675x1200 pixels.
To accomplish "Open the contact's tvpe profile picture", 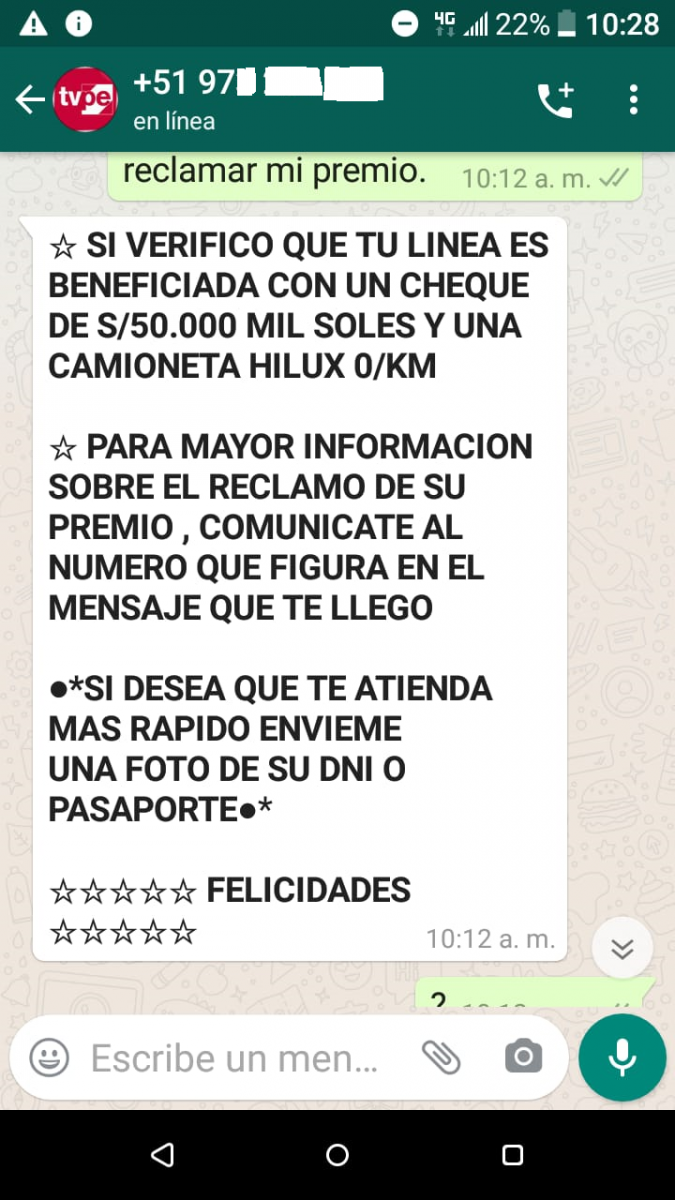I will 86,99.
